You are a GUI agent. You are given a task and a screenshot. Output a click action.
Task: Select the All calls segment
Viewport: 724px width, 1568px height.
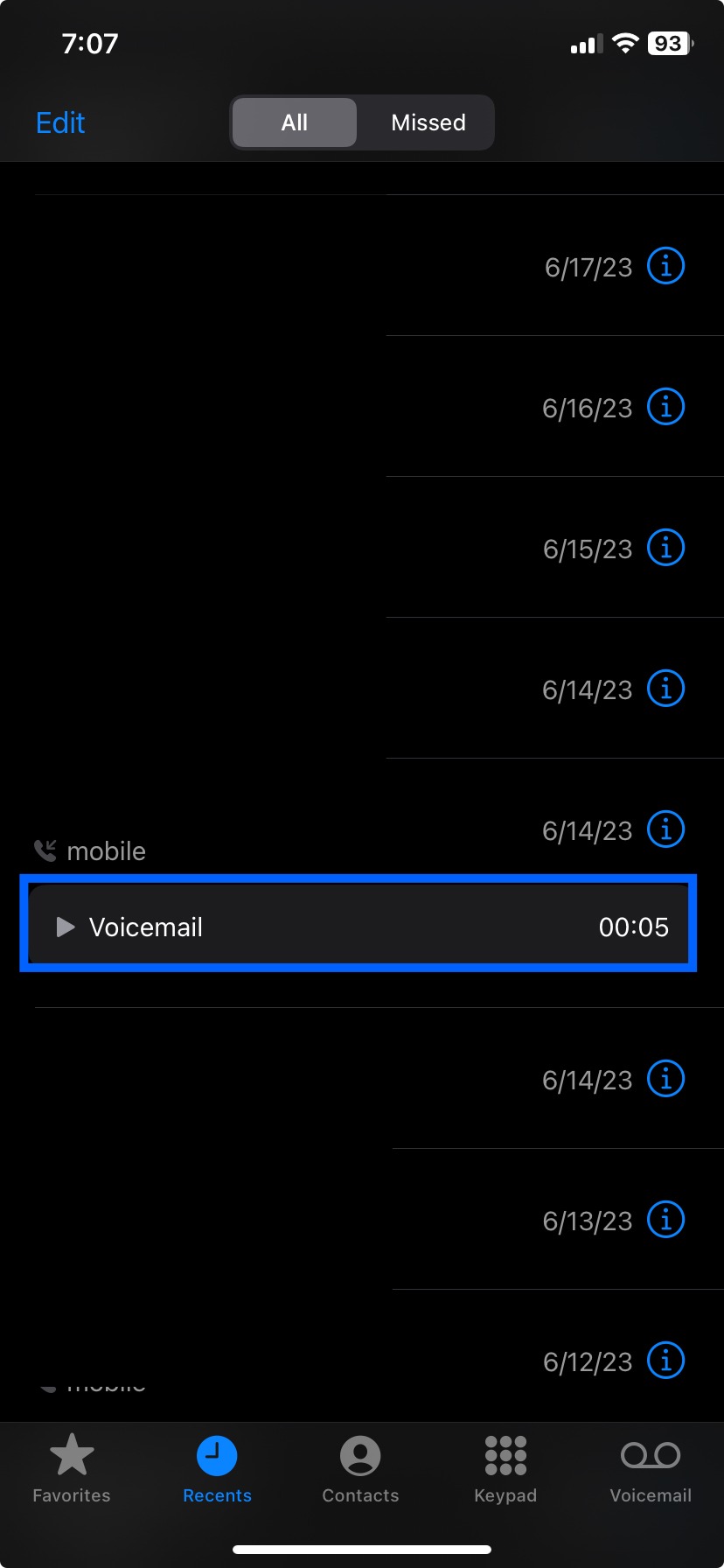click(x=295, y=122)
